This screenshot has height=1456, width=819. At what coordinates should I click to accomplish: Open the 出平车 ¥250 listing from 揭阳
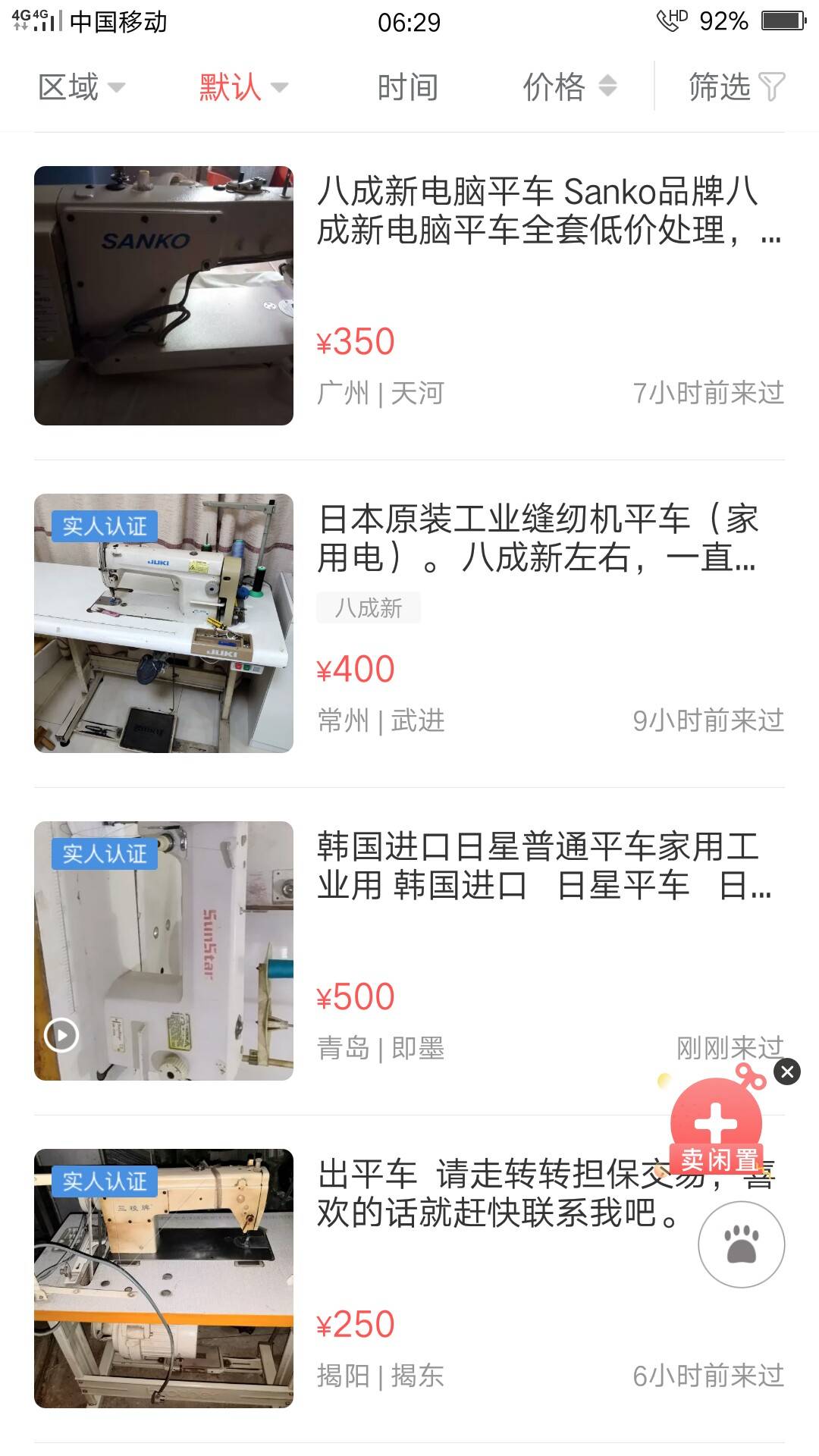[409, 1279]
